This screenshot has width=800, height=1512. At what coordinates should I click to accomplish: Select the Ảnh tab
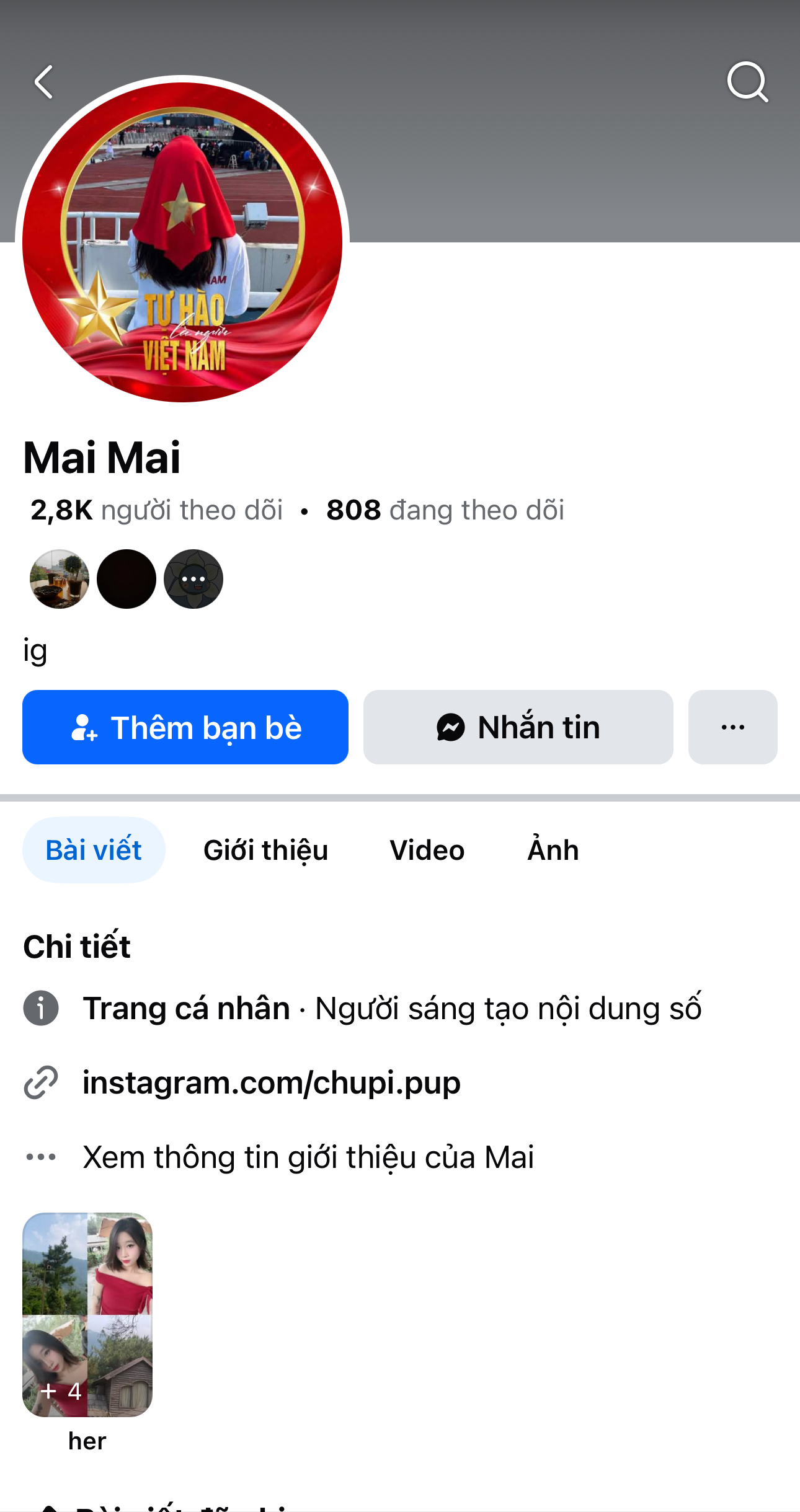point(553,850)
